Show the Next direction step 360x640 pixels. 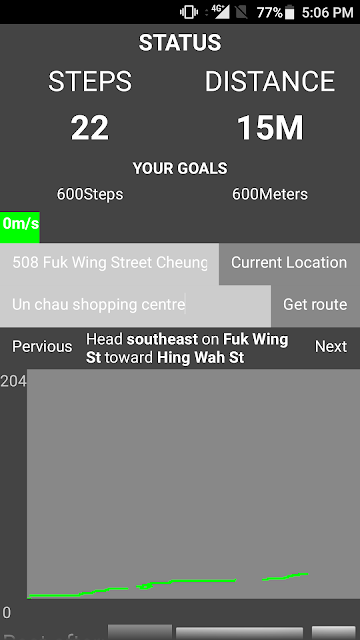(331, 347)
